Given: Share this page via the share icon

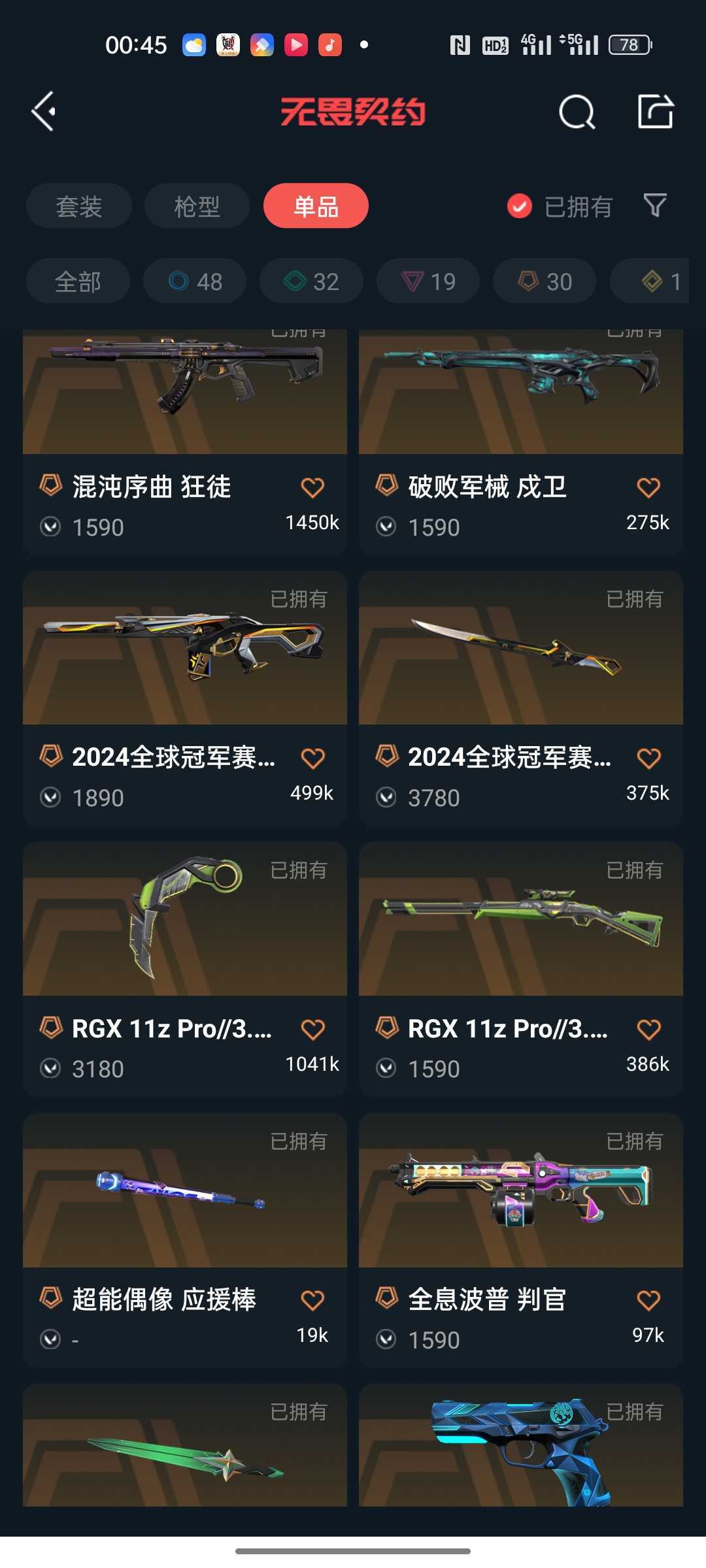Looking at the screenshot, I should [x=656, y=111].
